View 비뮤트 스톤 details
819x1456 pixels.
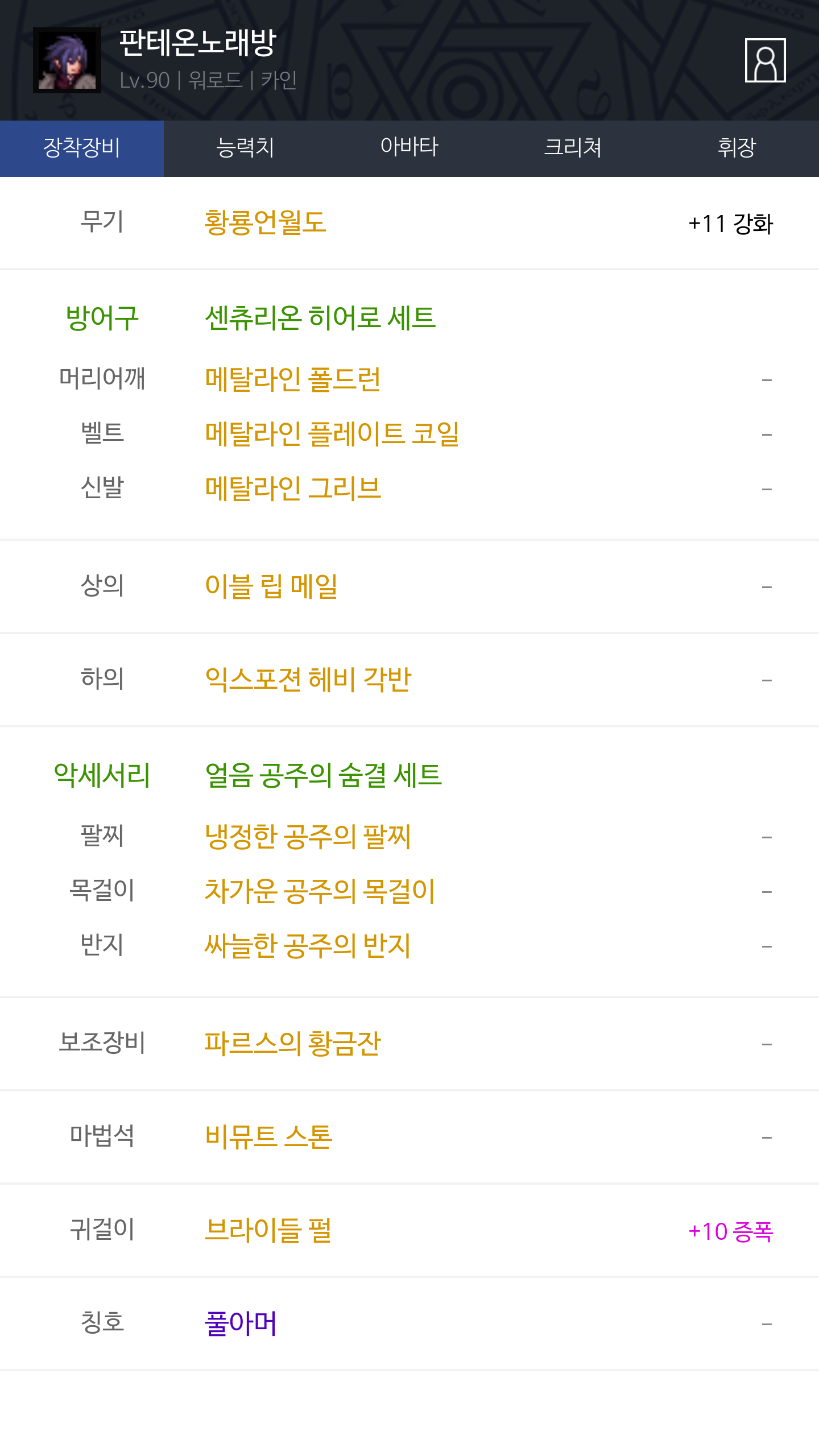[x=268, y=1137]
